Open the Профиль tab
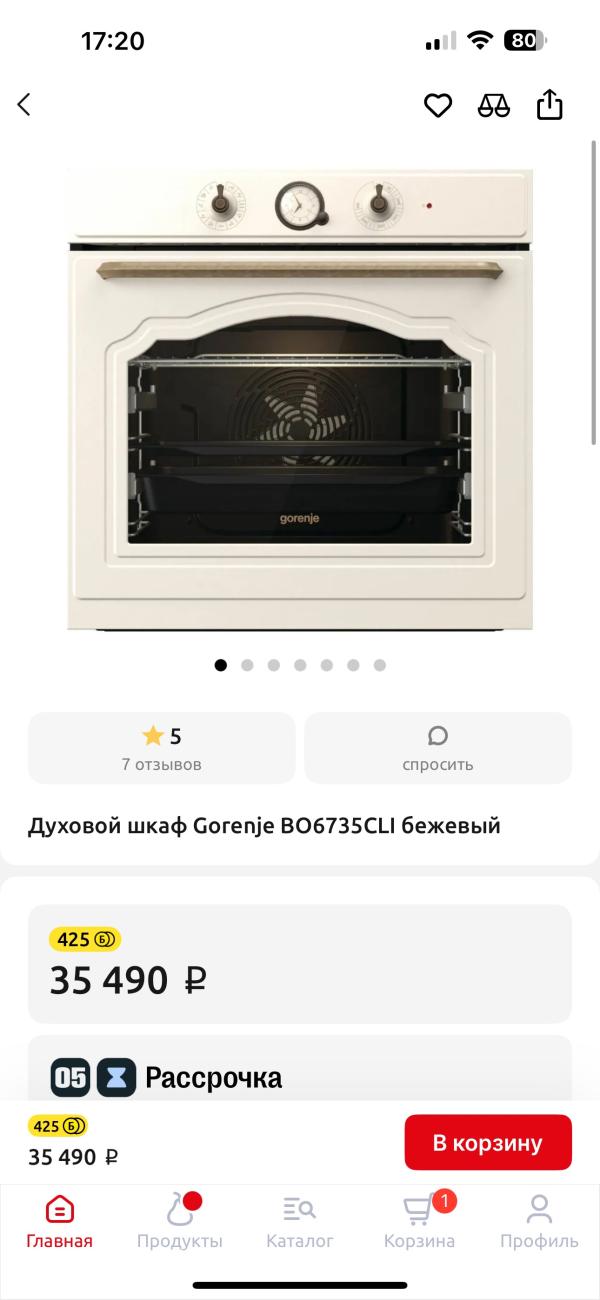This screenshot has height=1300, width=600. [539, 1222]
